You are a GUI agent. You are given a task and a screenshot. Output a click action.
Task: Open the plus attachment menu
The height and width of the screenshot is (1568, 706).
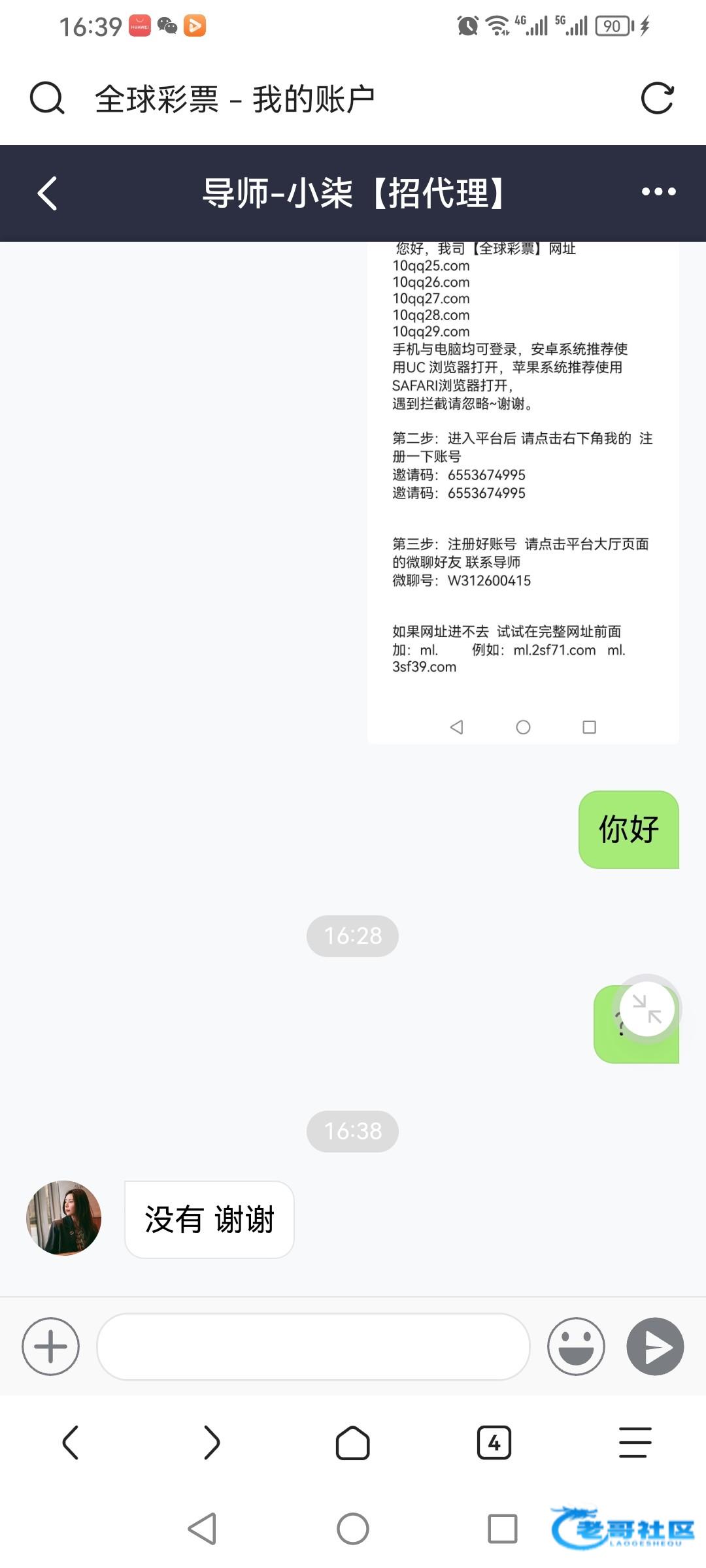(x=51, y=1347)
